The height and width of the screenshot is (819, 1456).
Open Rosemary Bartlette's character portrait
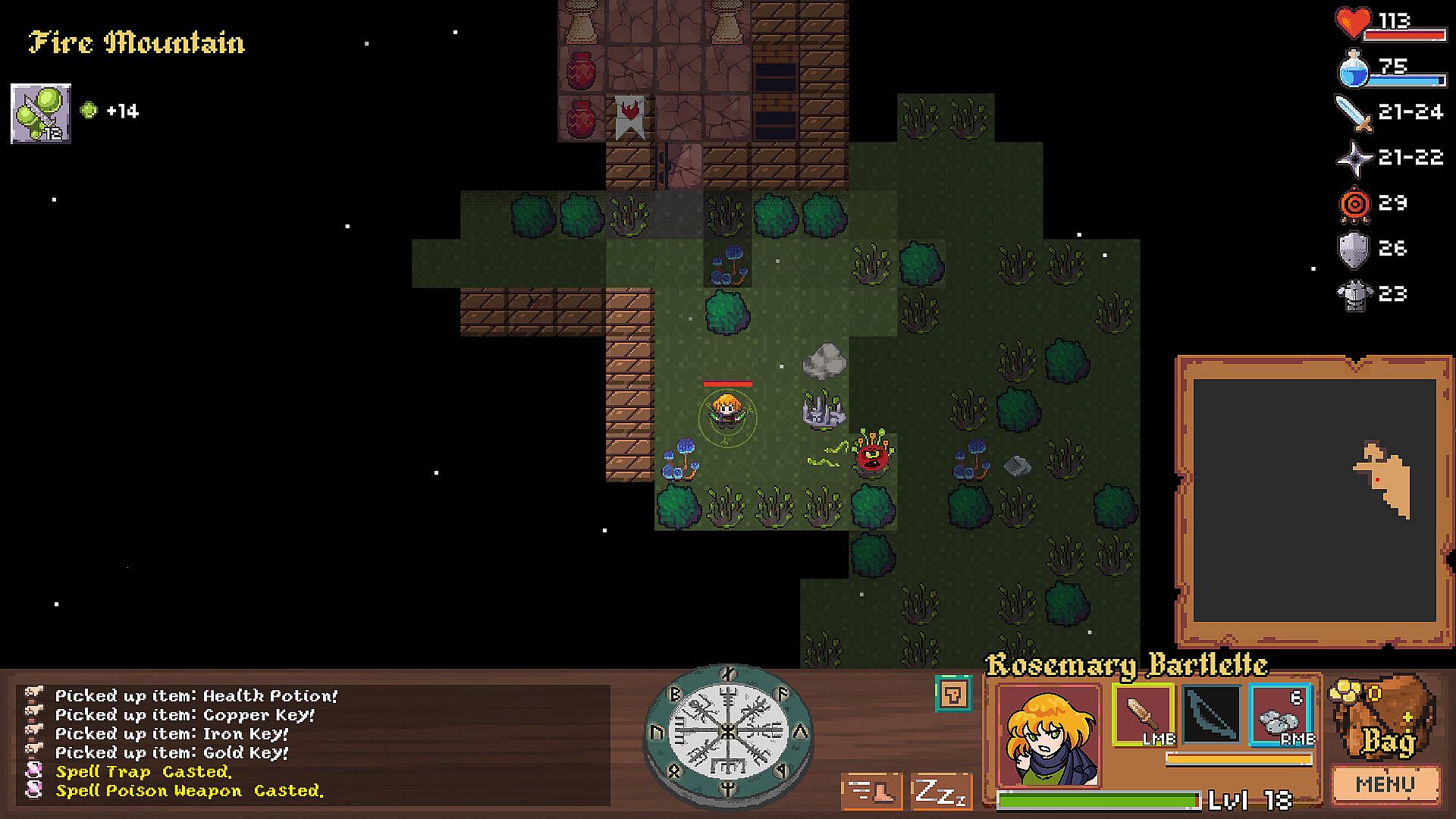point(1049,736)
